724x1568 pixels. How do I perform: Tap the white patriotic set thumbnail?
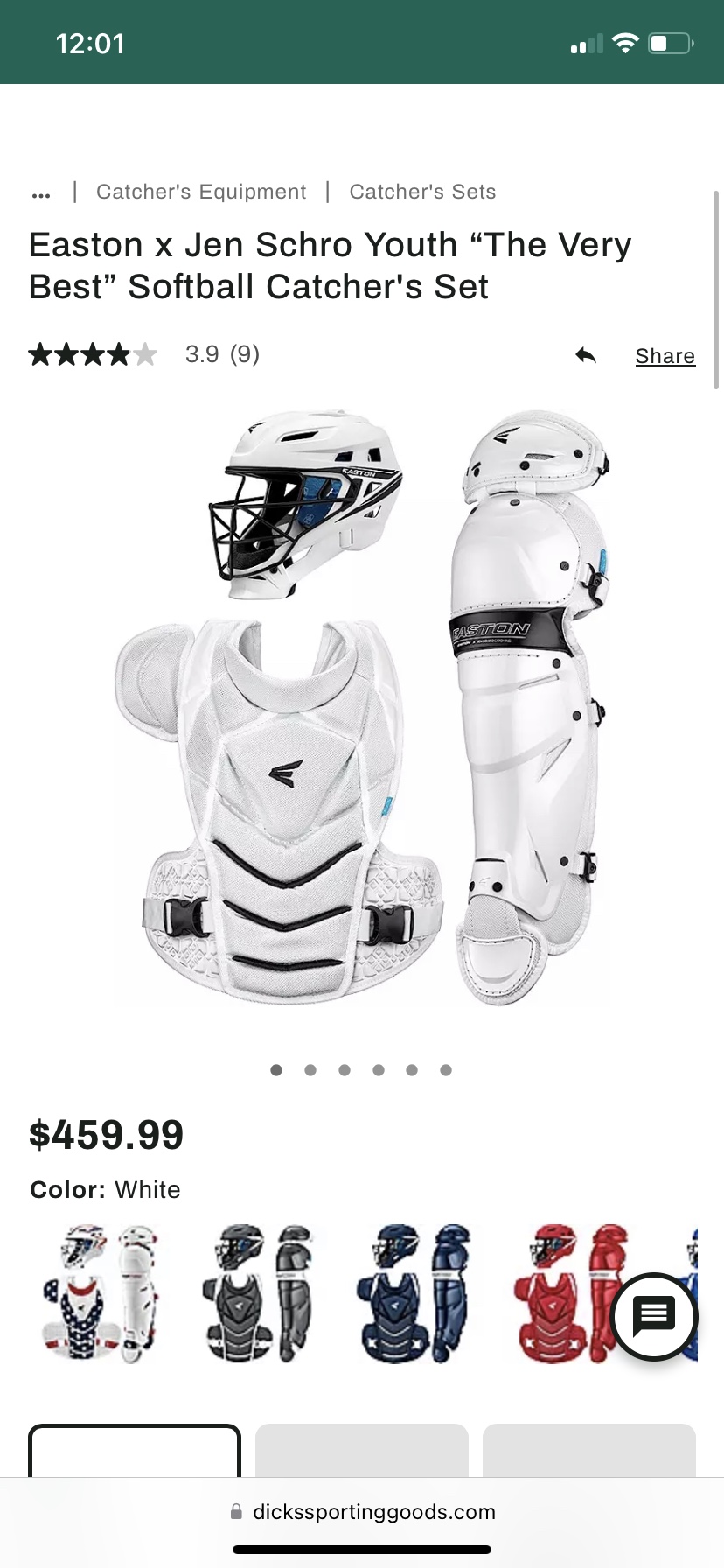(101, 1295)
